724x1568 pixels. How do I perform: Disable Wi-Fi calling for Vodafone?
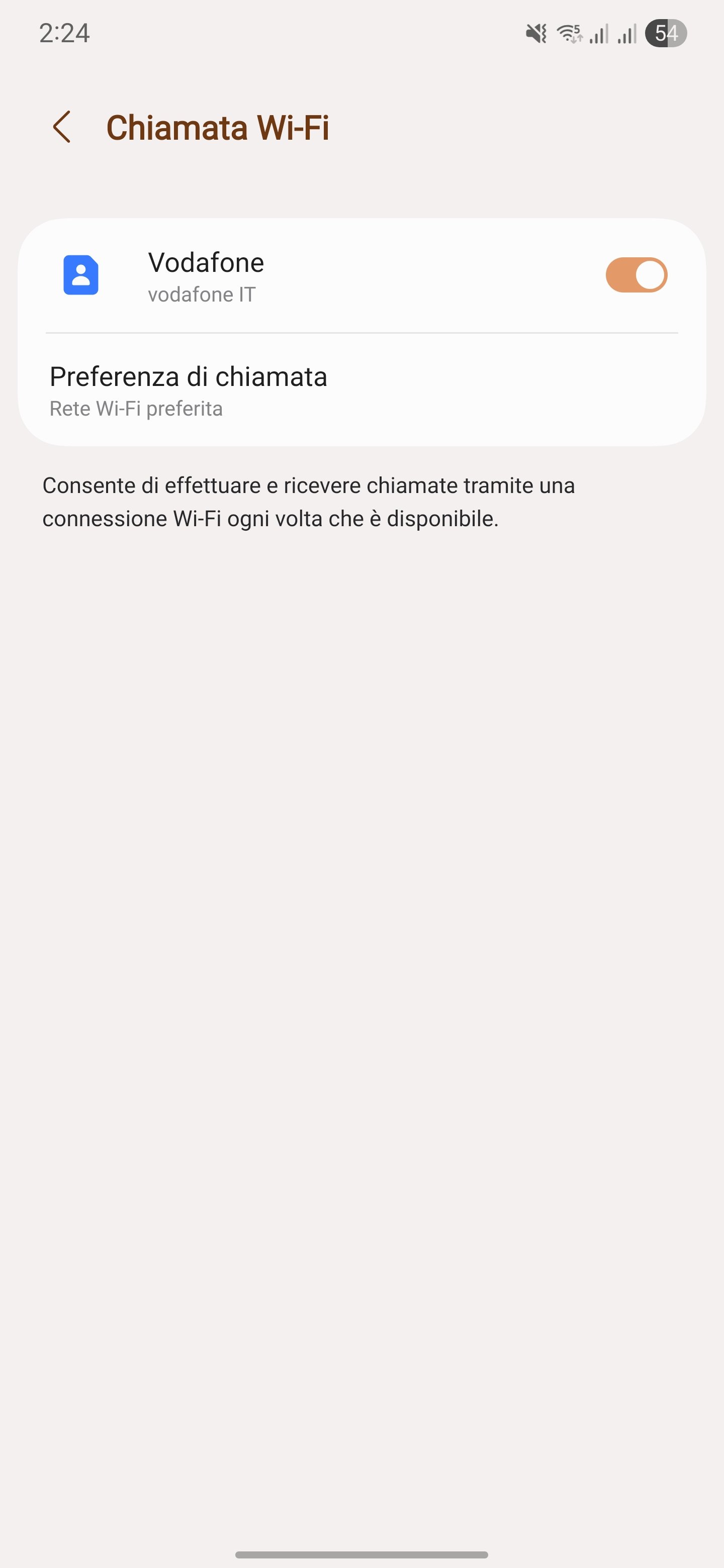tap(636, 275)
